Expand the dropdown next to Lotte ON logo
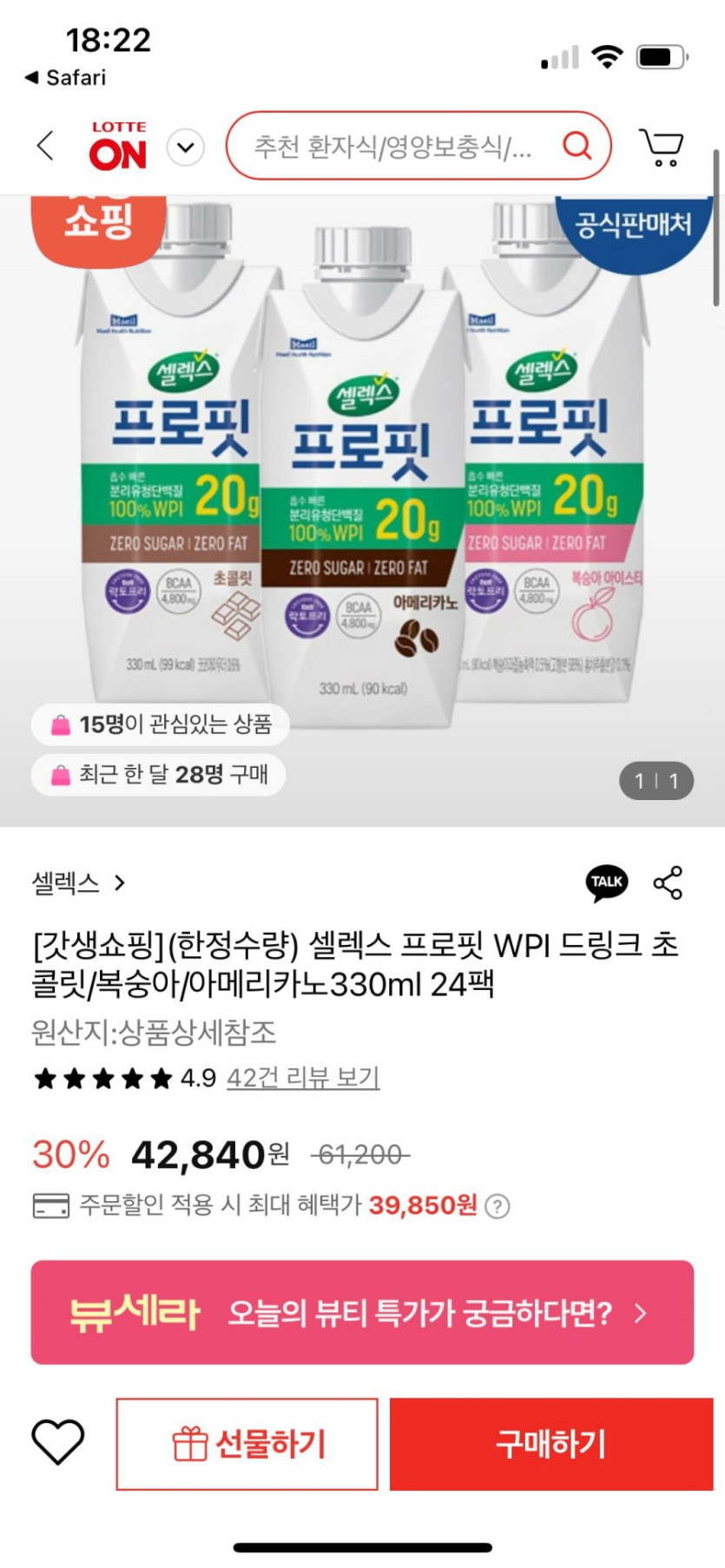 point(185,147)
